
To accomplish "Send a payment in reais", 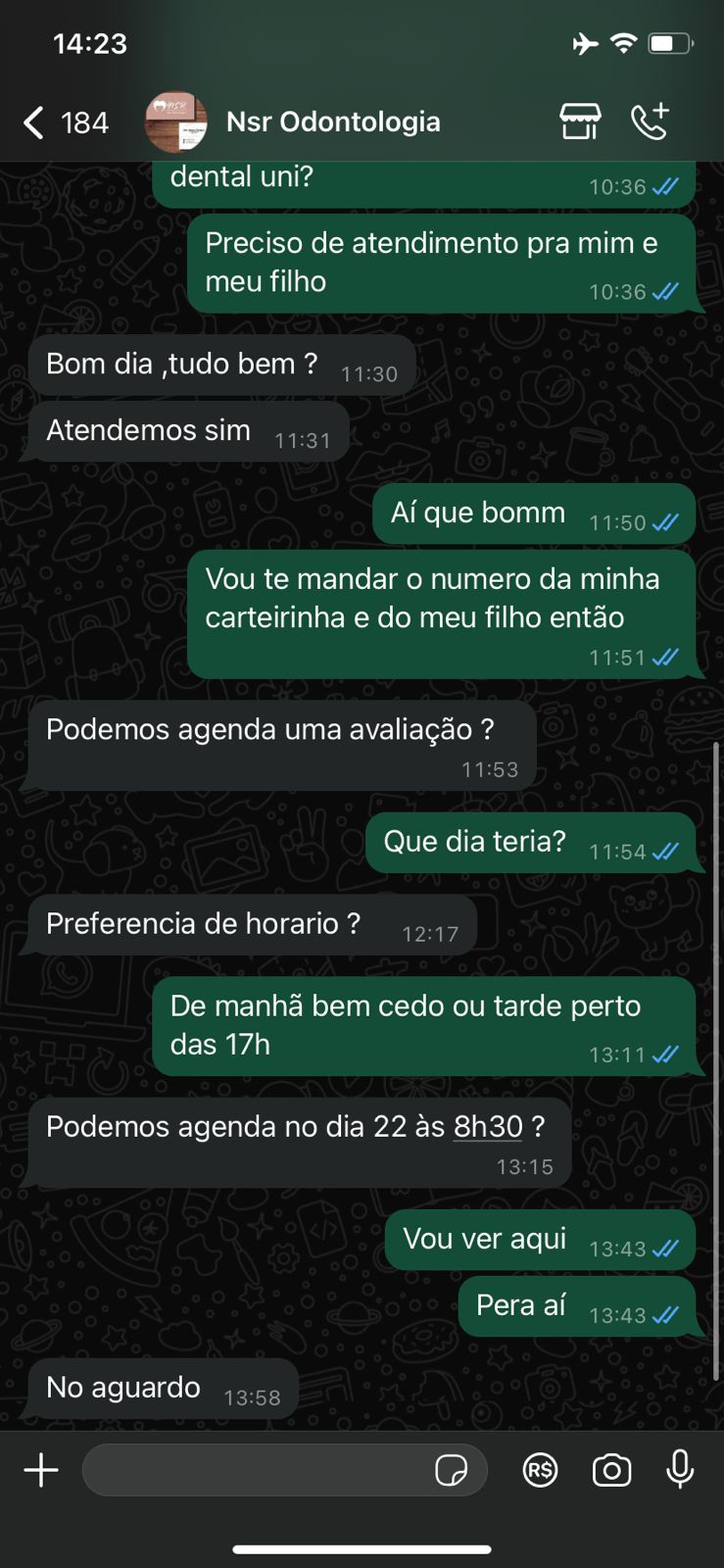I will point(540,1470).
